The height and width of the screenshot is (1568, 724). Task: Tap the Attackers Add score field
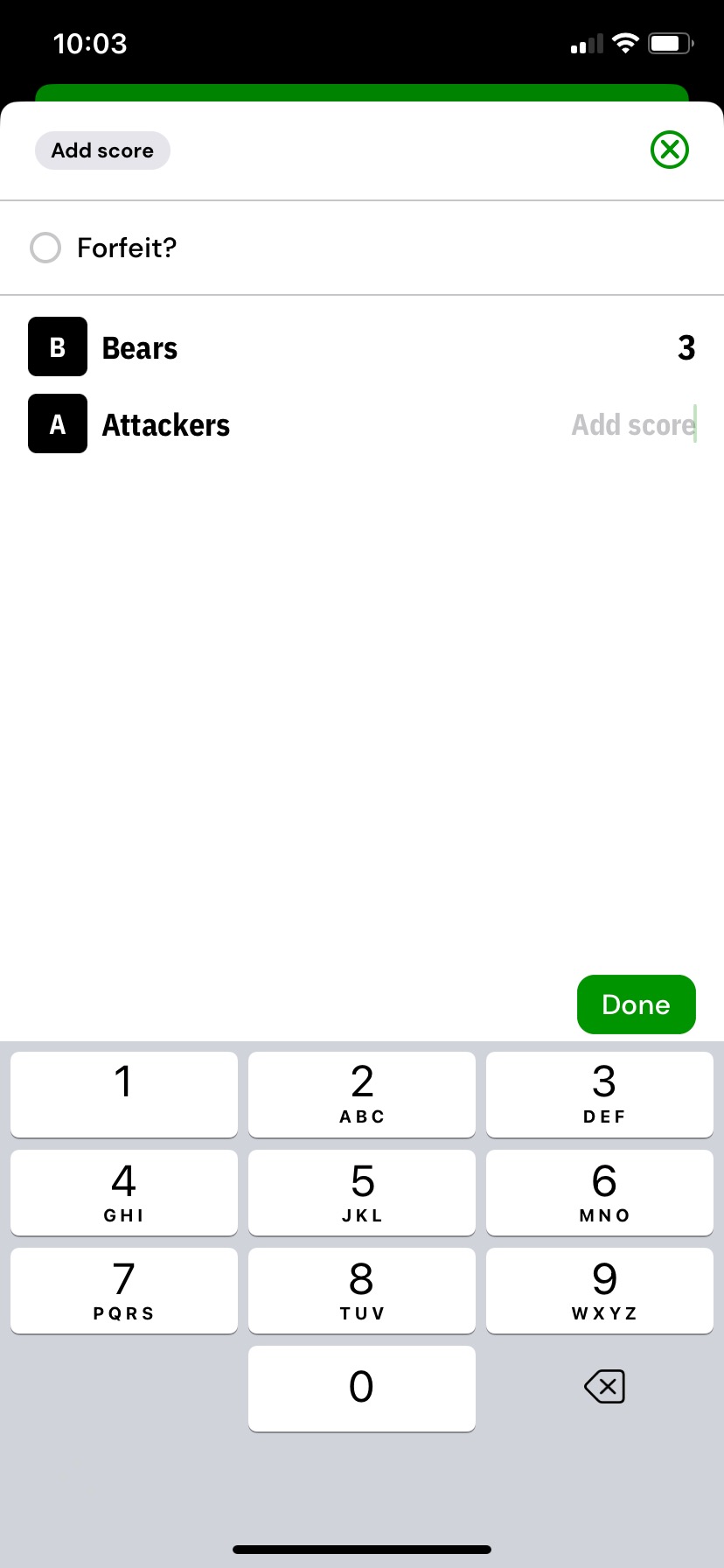pyautogui.click(x=633, y=424)
